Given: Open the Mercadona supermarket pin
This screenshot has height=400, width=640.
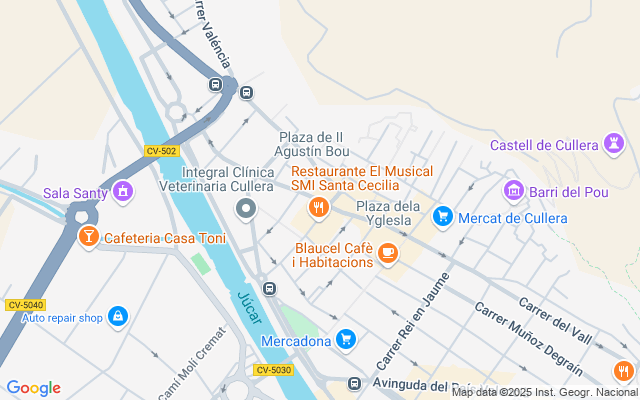Looking at the screenshot, I should 346,340.
